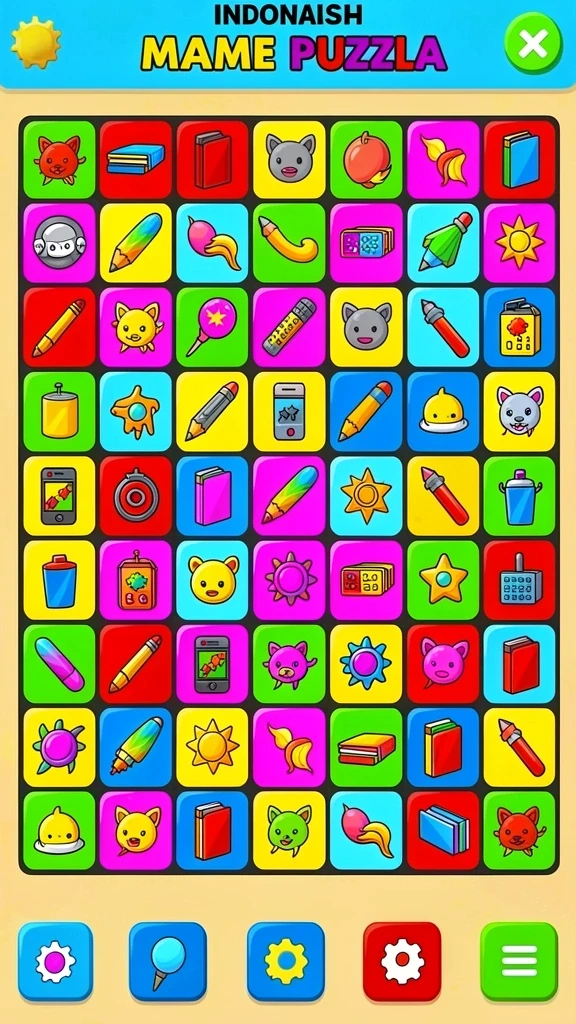This screenshot has width=576, height=1024.
Task: Select the red target dial tile
Action: 136,496
